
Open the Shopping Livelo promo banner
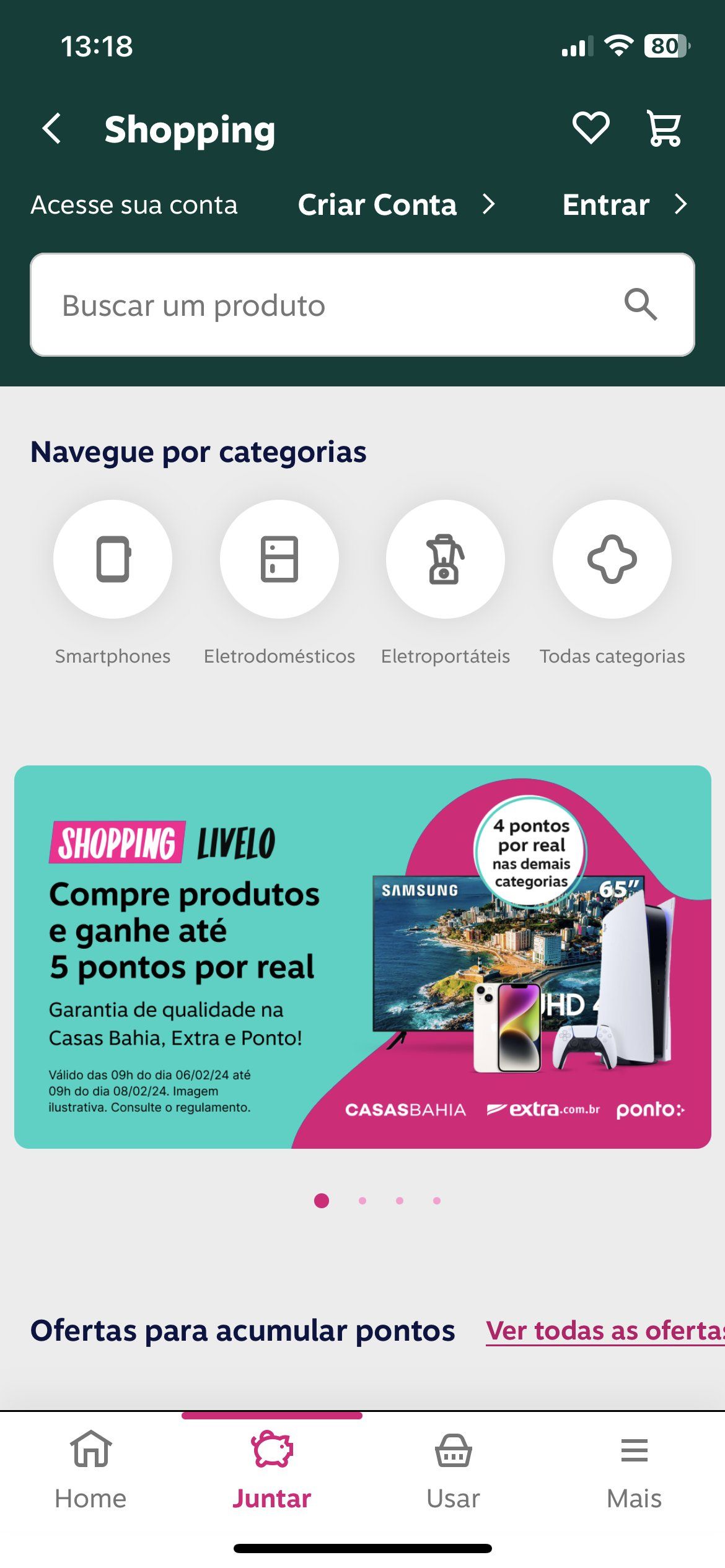362,957
